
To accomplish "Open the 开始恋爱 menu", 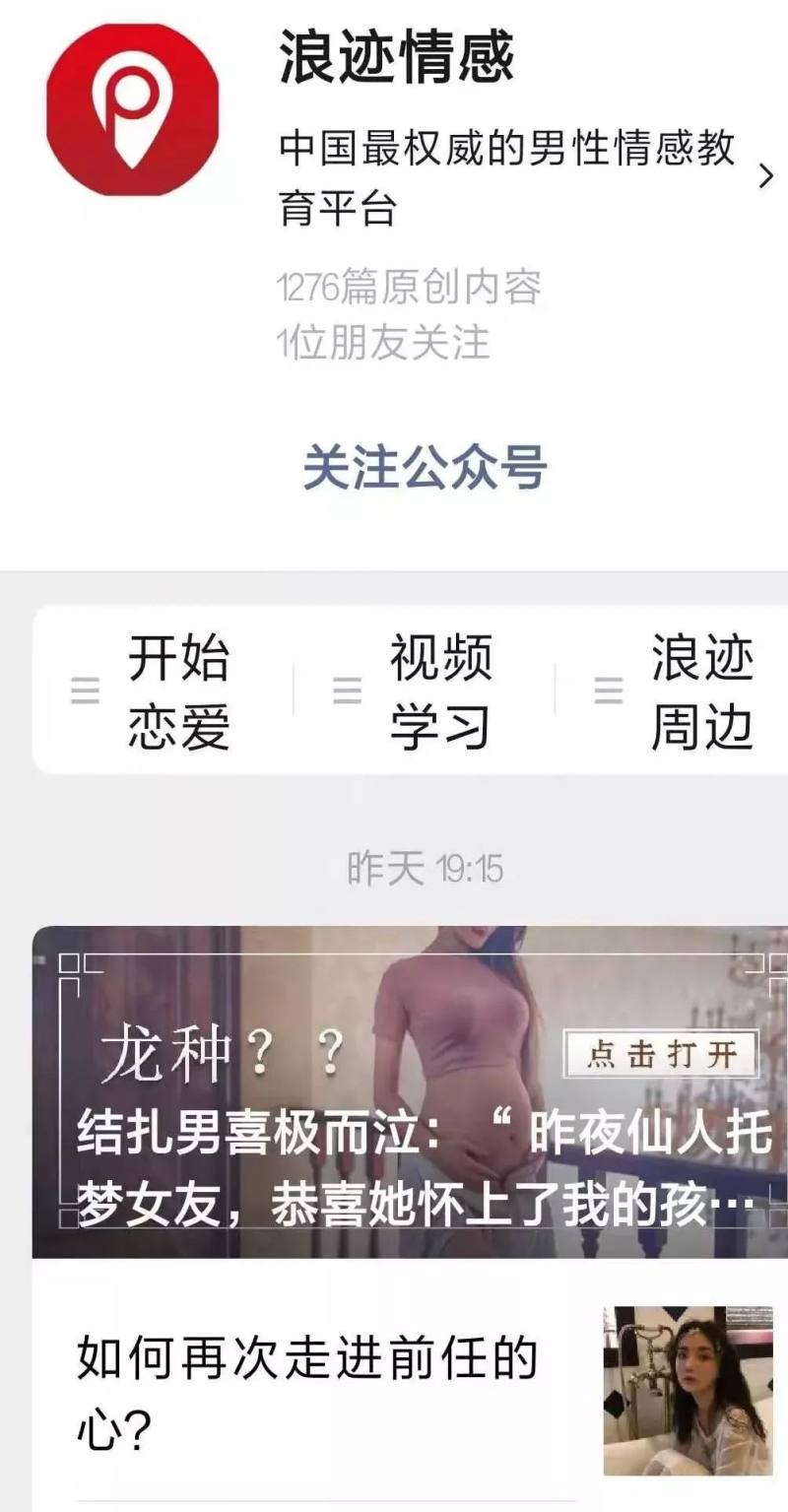I will coord(163,692).
